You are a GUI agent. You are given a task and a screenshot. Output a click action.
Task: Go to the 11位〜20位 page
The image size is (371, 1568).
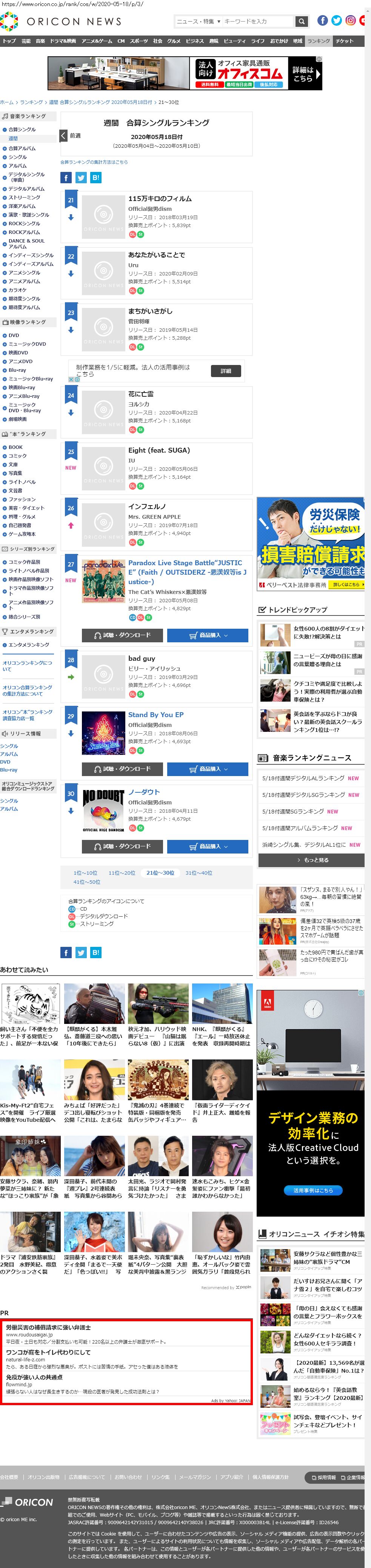coord(122,873)
